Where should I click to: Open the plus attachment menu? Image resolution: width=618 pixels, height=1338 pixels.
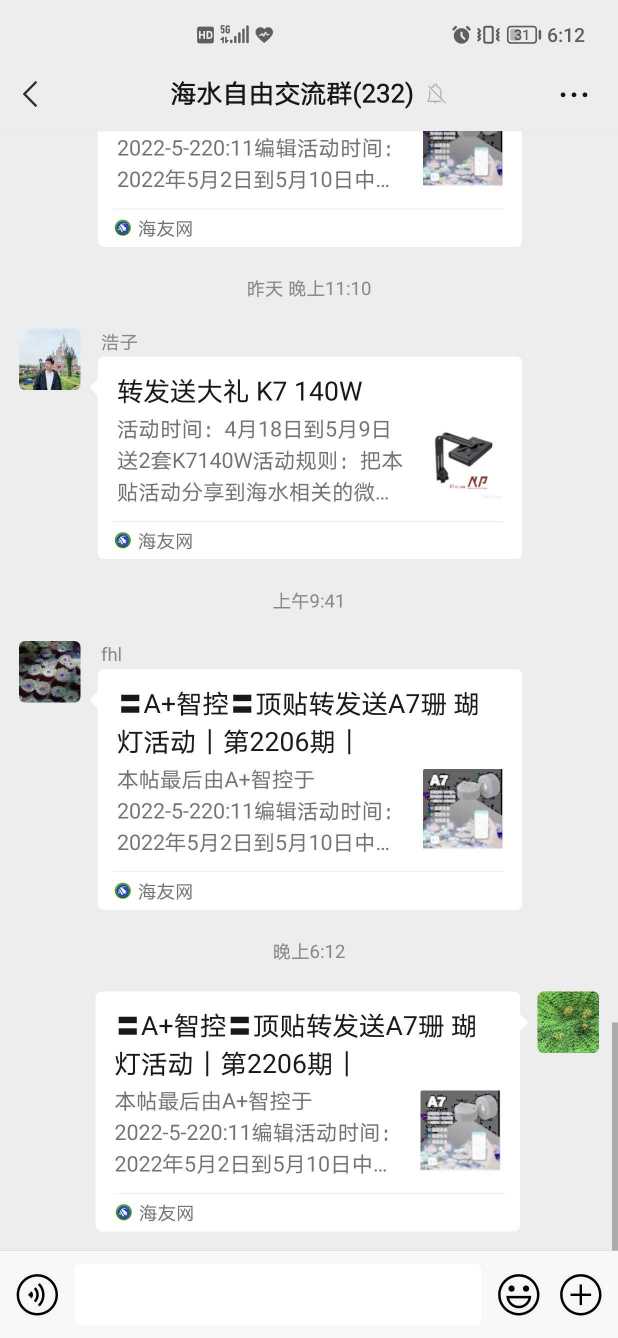[x=580, y=1295]
